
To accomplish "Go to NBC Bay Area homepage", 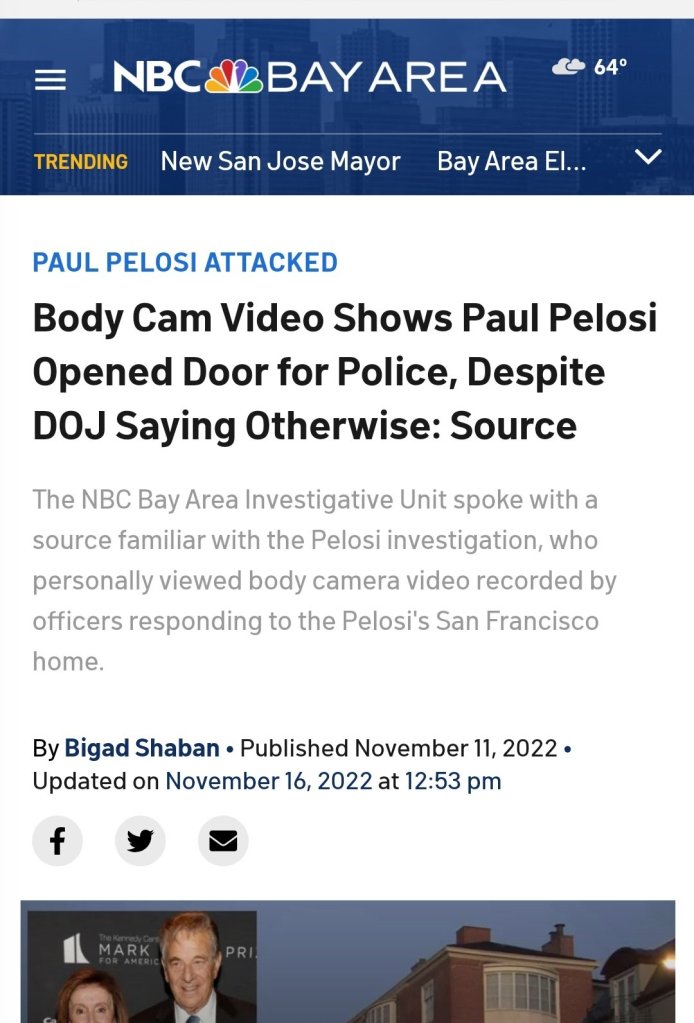I will [x=309, y=77].
